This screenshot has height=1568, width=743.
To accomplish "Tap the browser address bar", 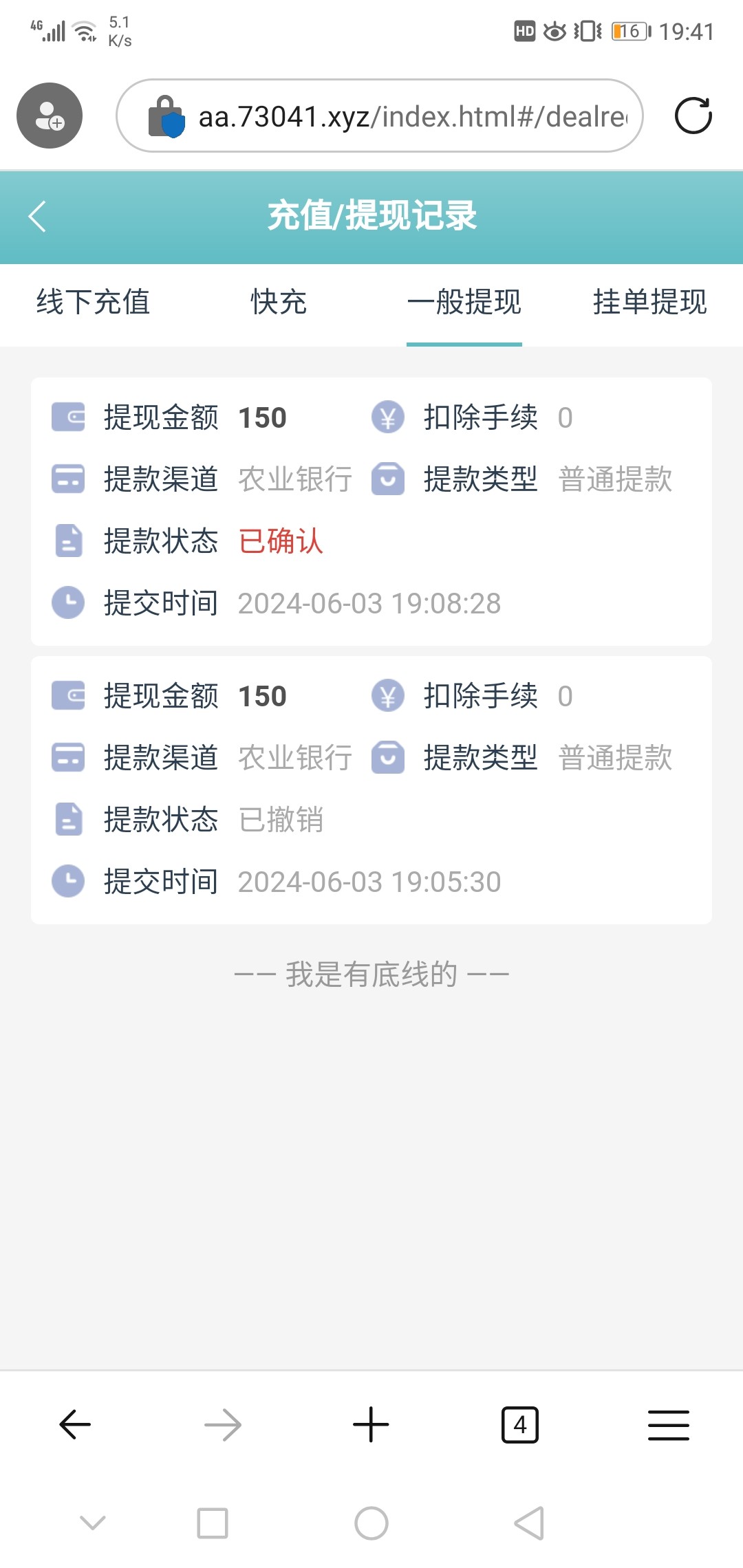I will (380, 116).
